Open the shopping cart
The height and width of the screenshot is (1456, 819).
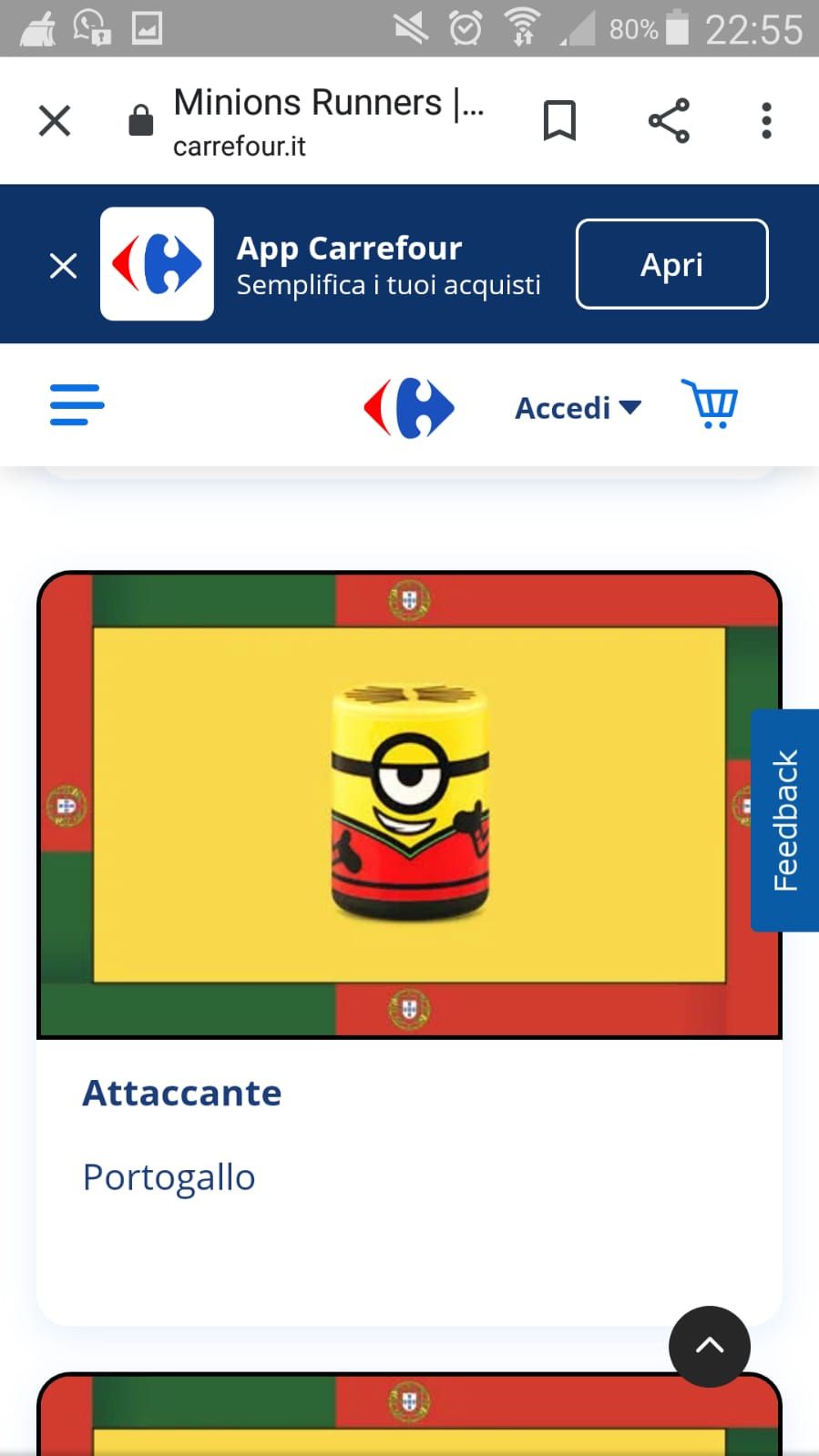coord(710,403)
